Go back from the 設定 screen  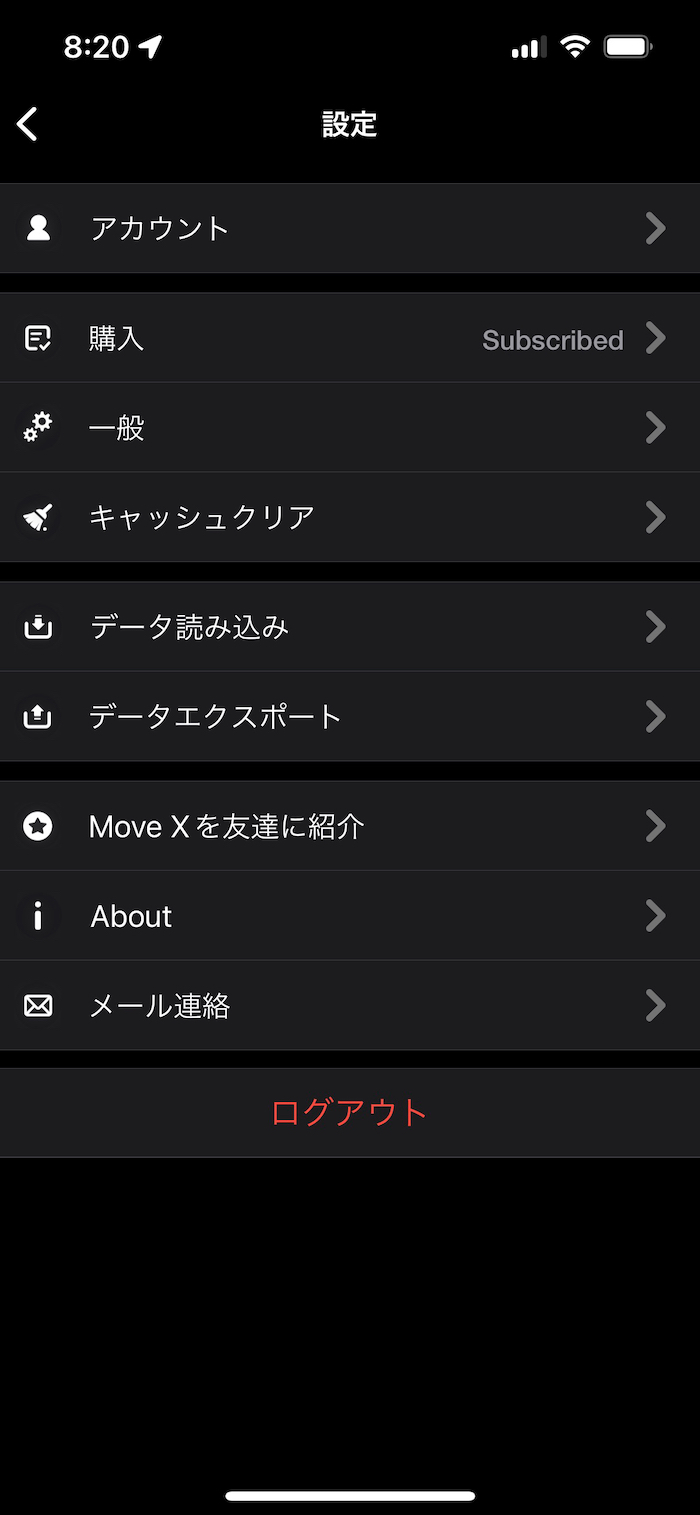[28, 124]
